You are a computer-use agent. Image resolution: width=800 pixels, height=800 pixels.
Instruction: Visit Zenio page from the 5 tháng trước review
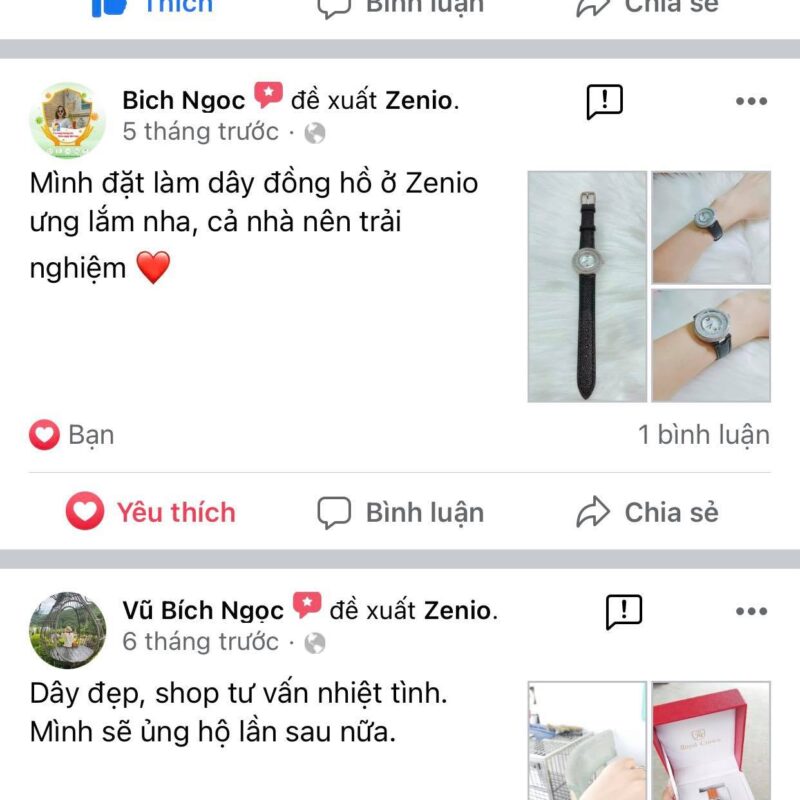pyautogui.click(x=427, y=100)
